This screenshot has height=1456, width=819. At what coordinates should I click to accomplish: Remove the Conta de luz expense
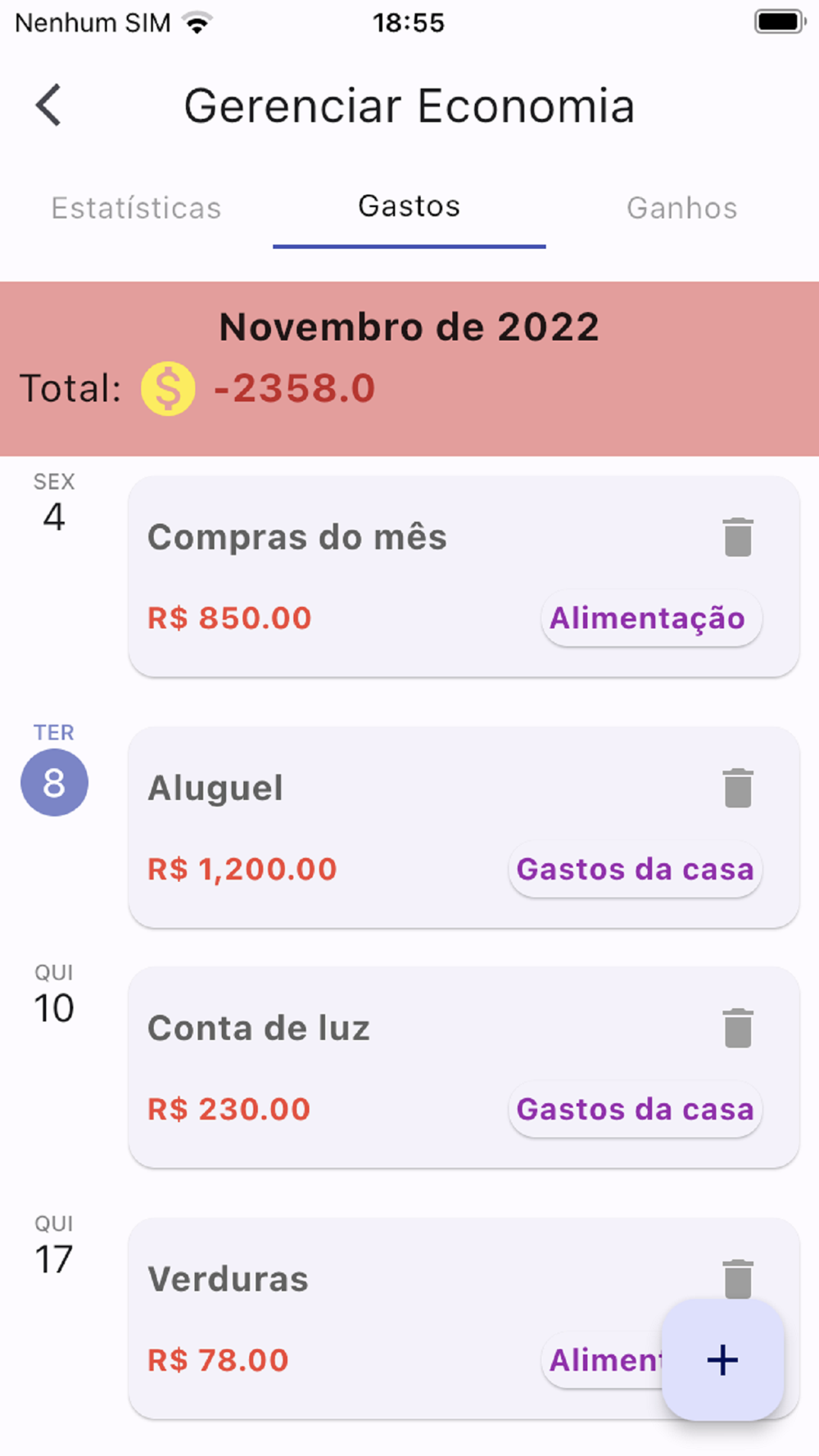tap(738, 1028)
